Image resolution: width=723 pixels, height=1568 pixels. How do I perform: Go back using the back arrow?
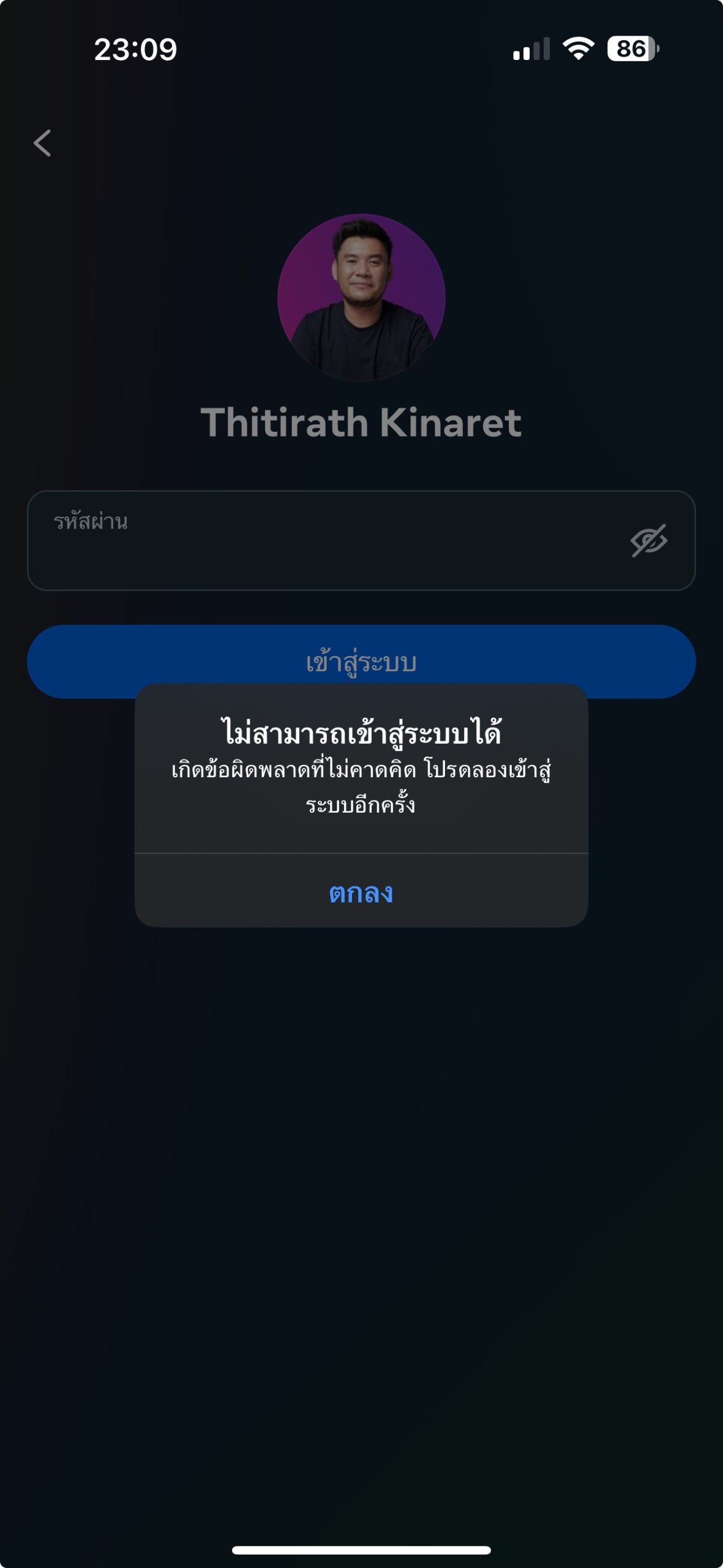click(42, 143)
